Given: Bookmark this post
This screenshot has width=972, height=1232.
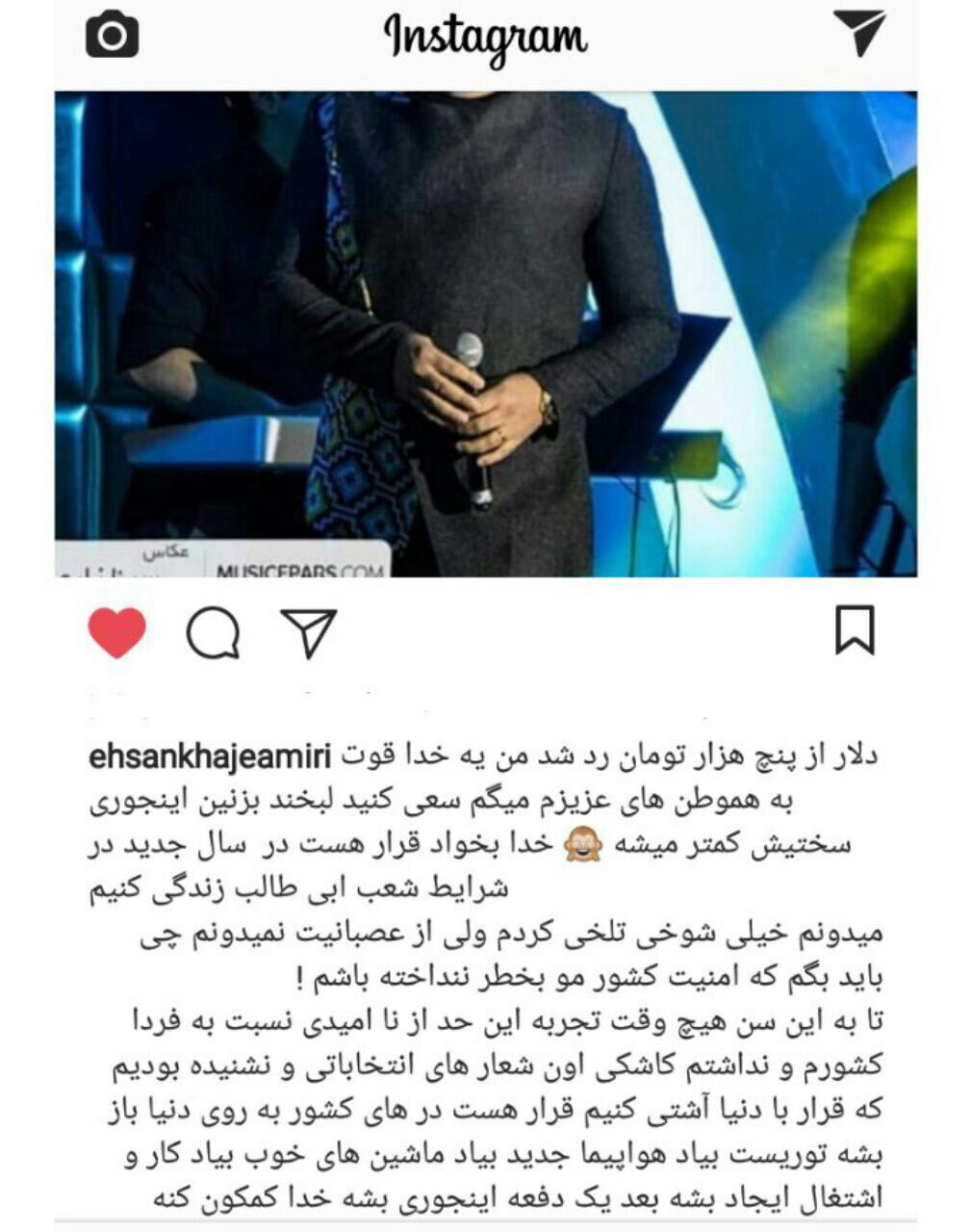Looking at the screenshot, I should (x=854, y=630).
